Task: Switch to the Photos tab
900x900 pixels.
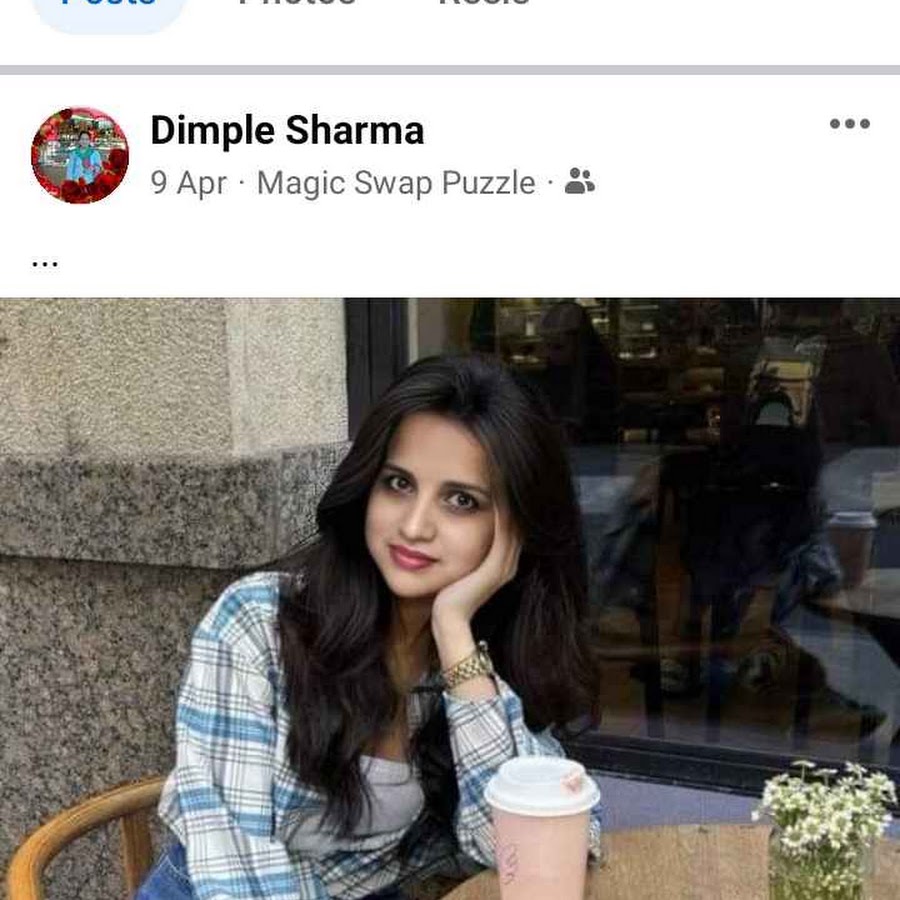Action: (x=297, y=5)
